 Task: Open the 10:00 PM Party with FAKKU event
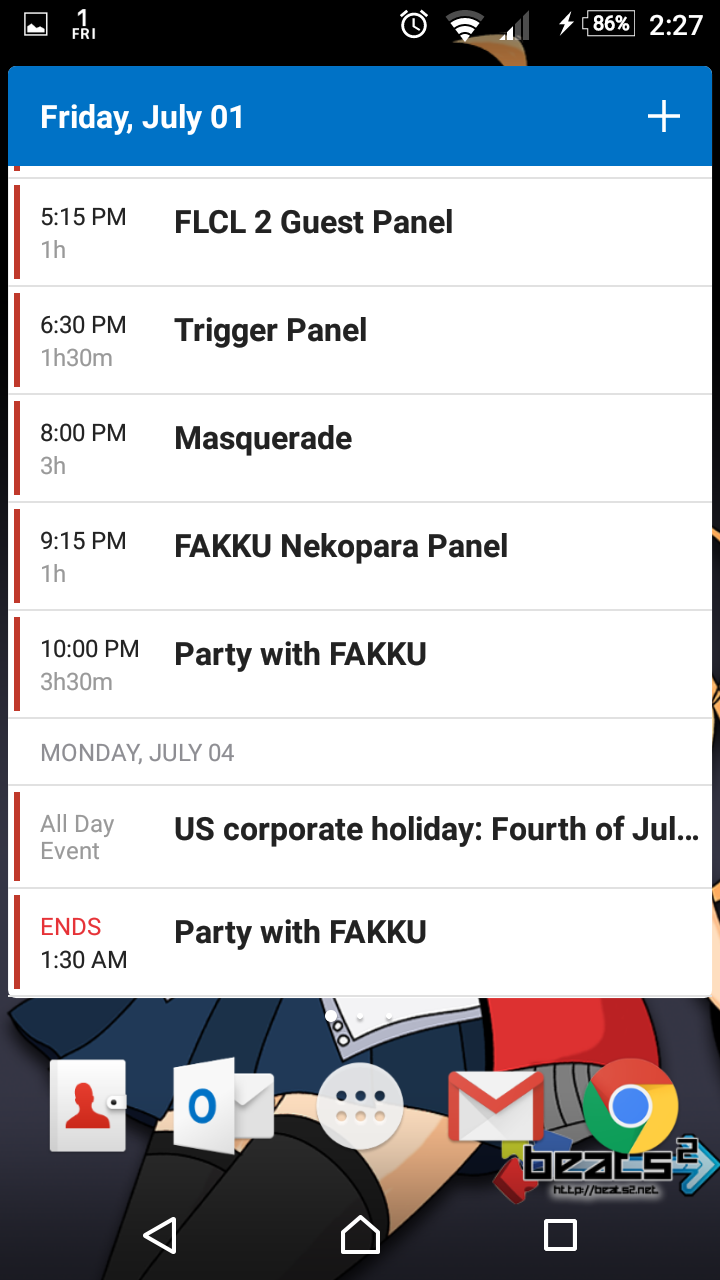(x=360, y=665)
